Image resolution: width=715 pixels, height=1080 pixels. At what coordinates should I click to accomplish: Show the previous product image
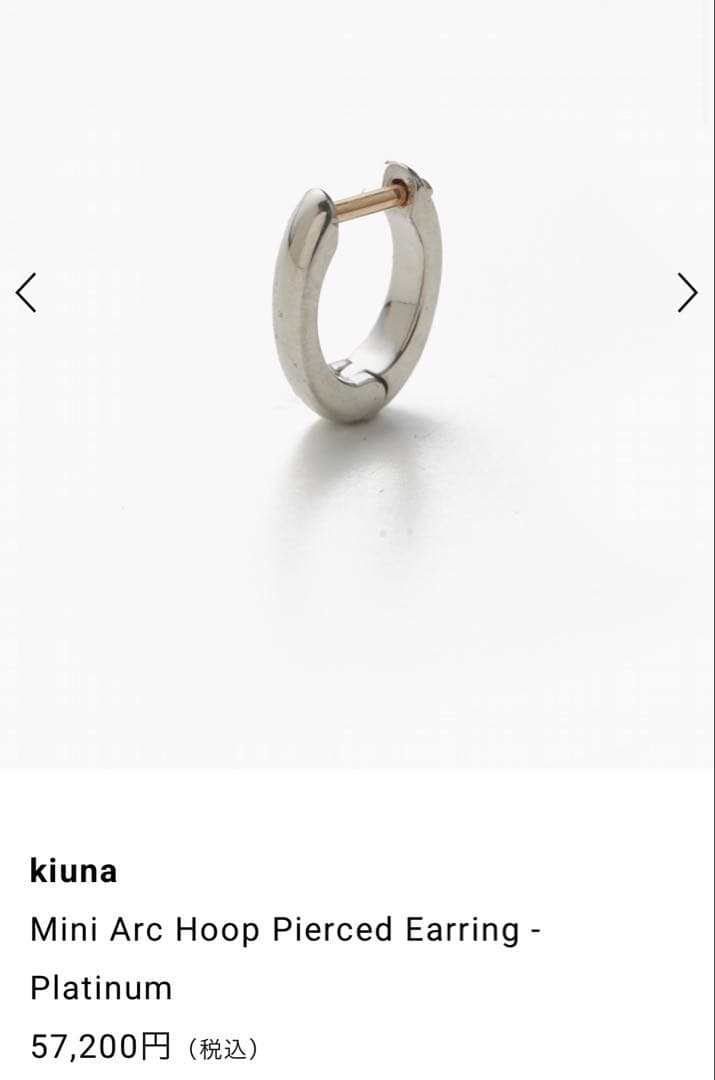click(x=27, y=292)
